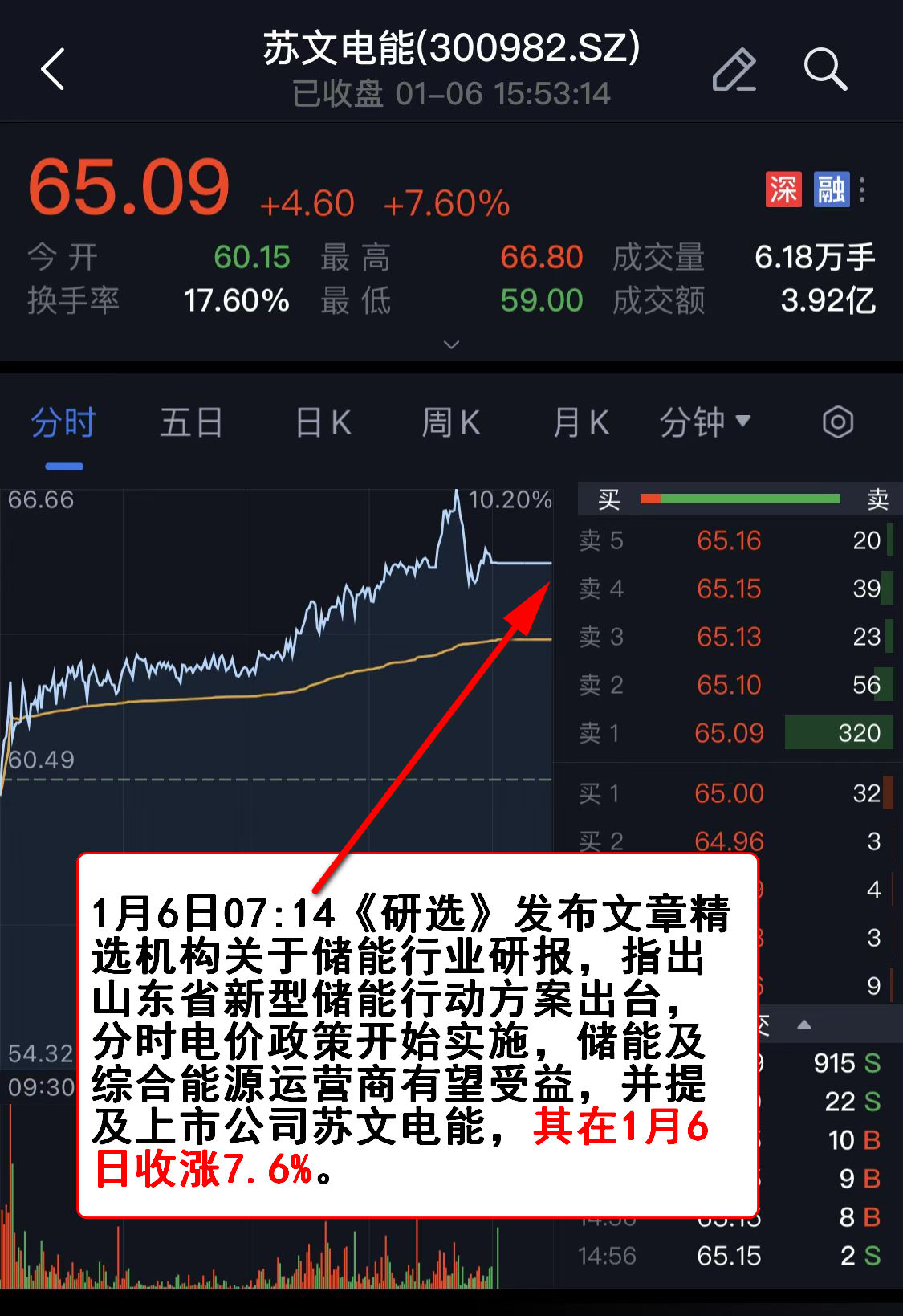Open the three-dot menu beside 融 badge
The height and width of the screenshot is (1316, 903).
pyautogui.click(x=862, y=189)
